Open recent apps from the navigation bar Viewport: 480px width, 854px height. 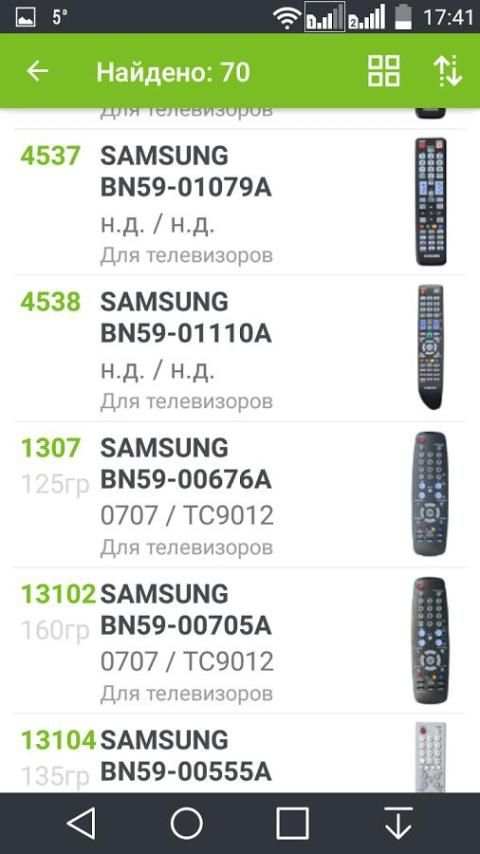tap(293, 824)
